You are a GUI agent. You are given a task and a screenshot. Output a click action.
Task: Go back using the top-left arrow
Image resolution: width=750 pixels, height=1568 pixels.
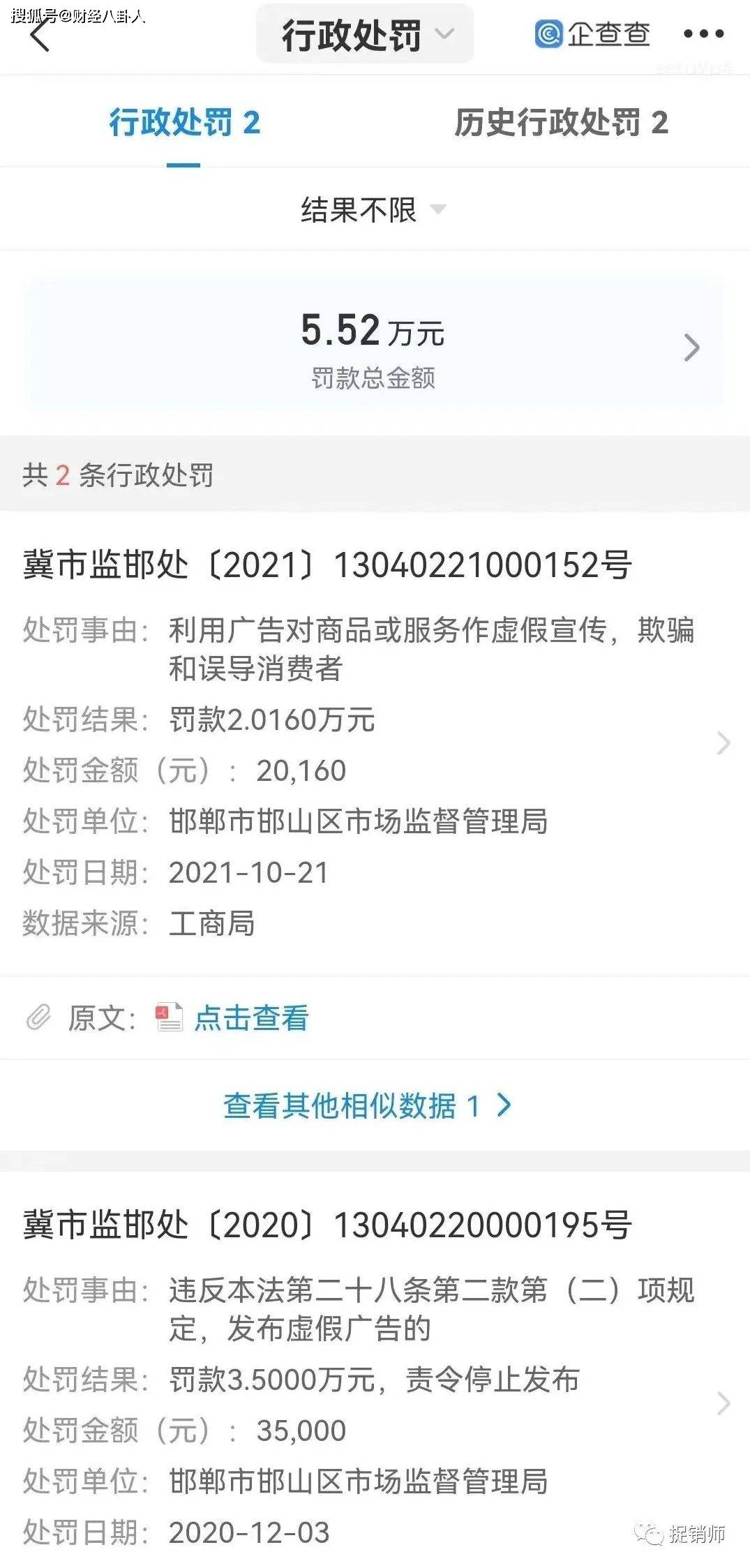pos(40,35)
